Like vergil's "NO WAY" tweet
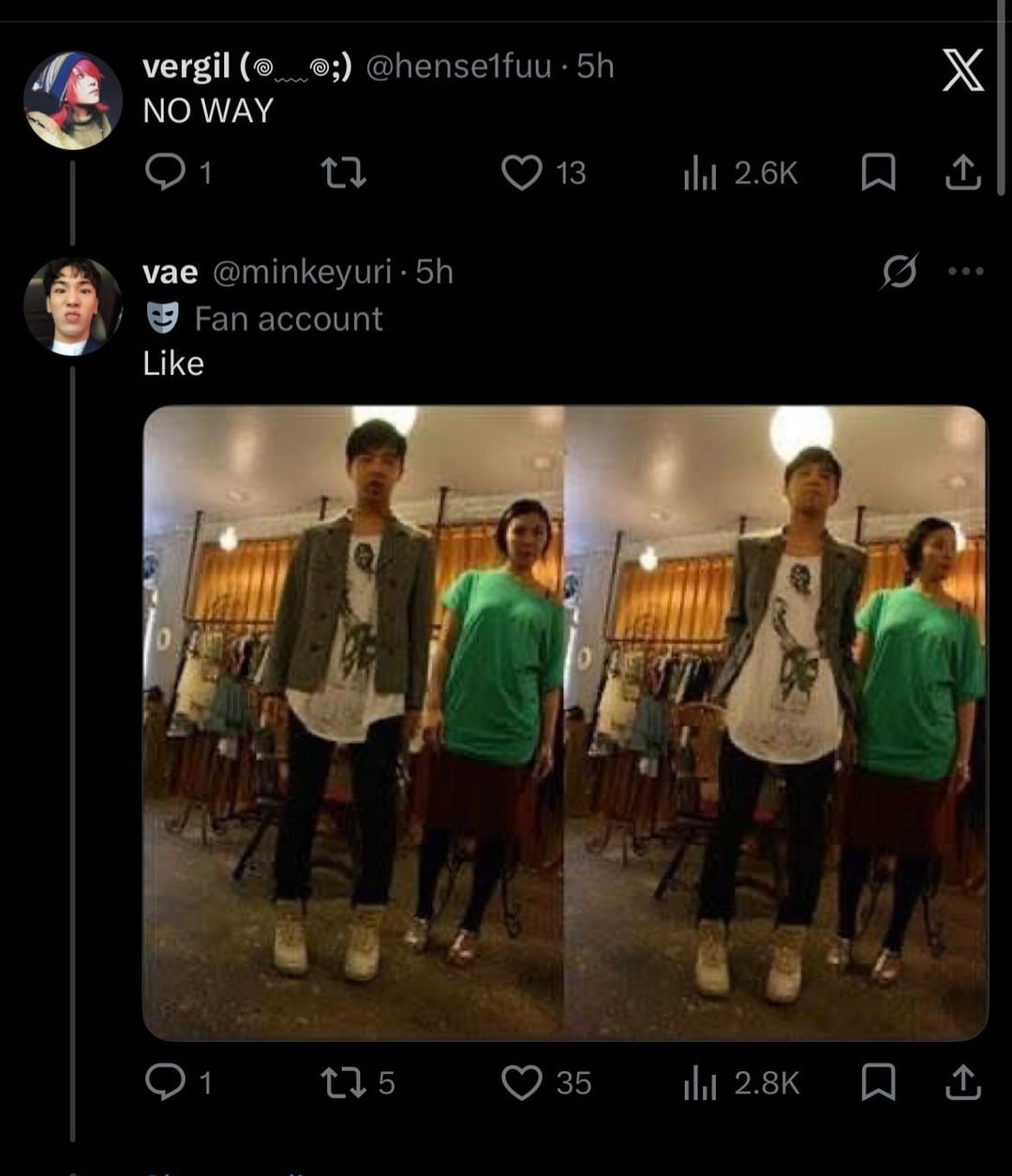Image resolution: width=1012 pixels, height=1176 pixels. (543, 172)
